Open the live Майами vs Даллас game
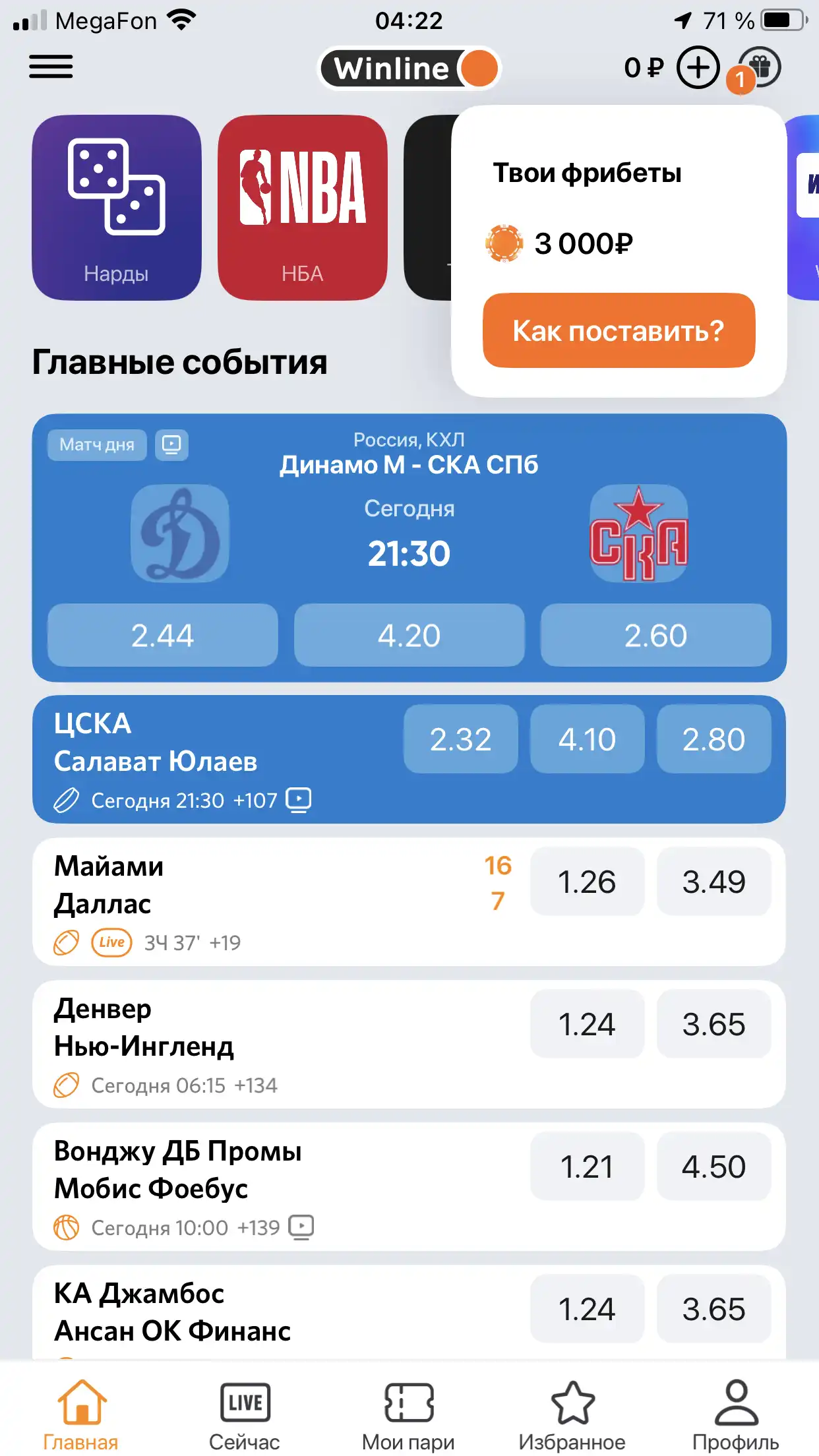This screenshot has height=1456, width=819. point(264,902)
